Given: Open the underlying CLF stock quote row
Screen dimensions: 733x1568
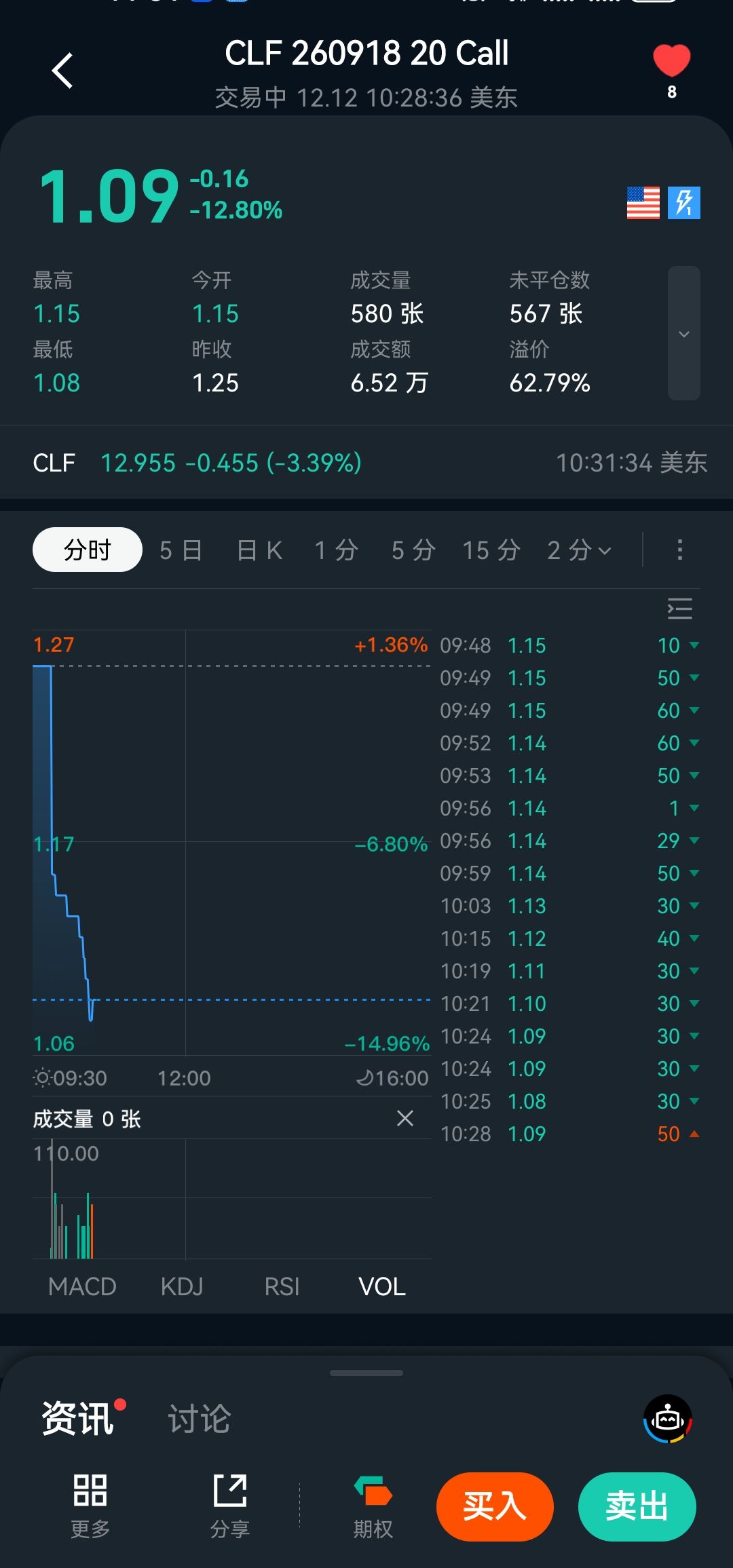Looking at the screenshot, I should (x=366, y=463).
